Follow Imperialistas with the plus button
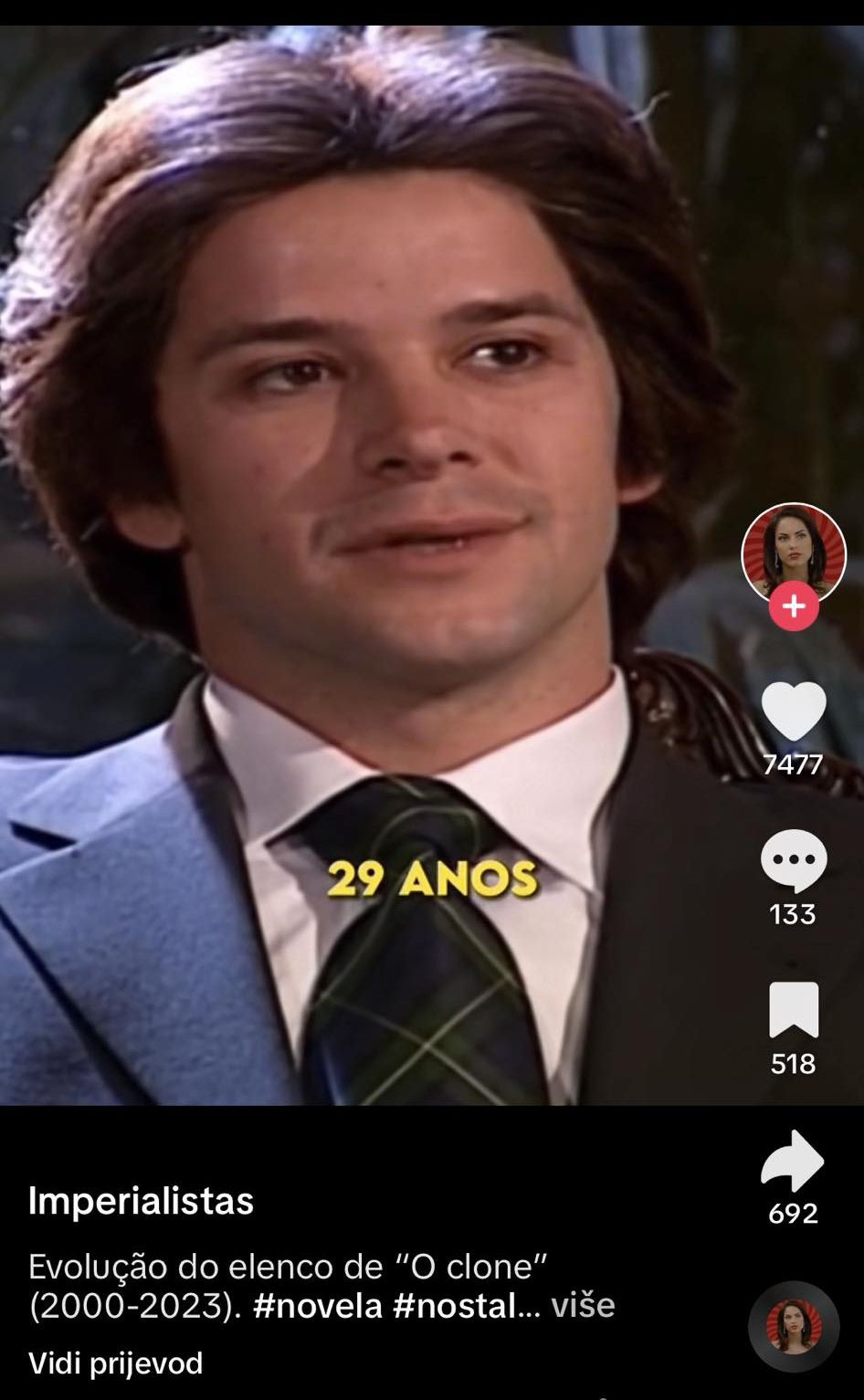 click(794, 606)
